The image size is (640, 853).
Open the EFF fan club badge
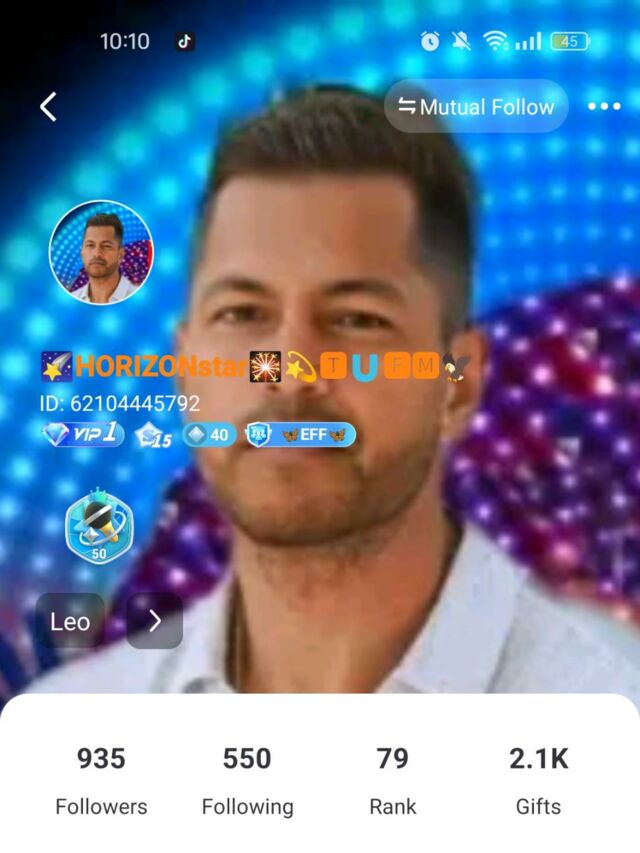click(300, 435)
